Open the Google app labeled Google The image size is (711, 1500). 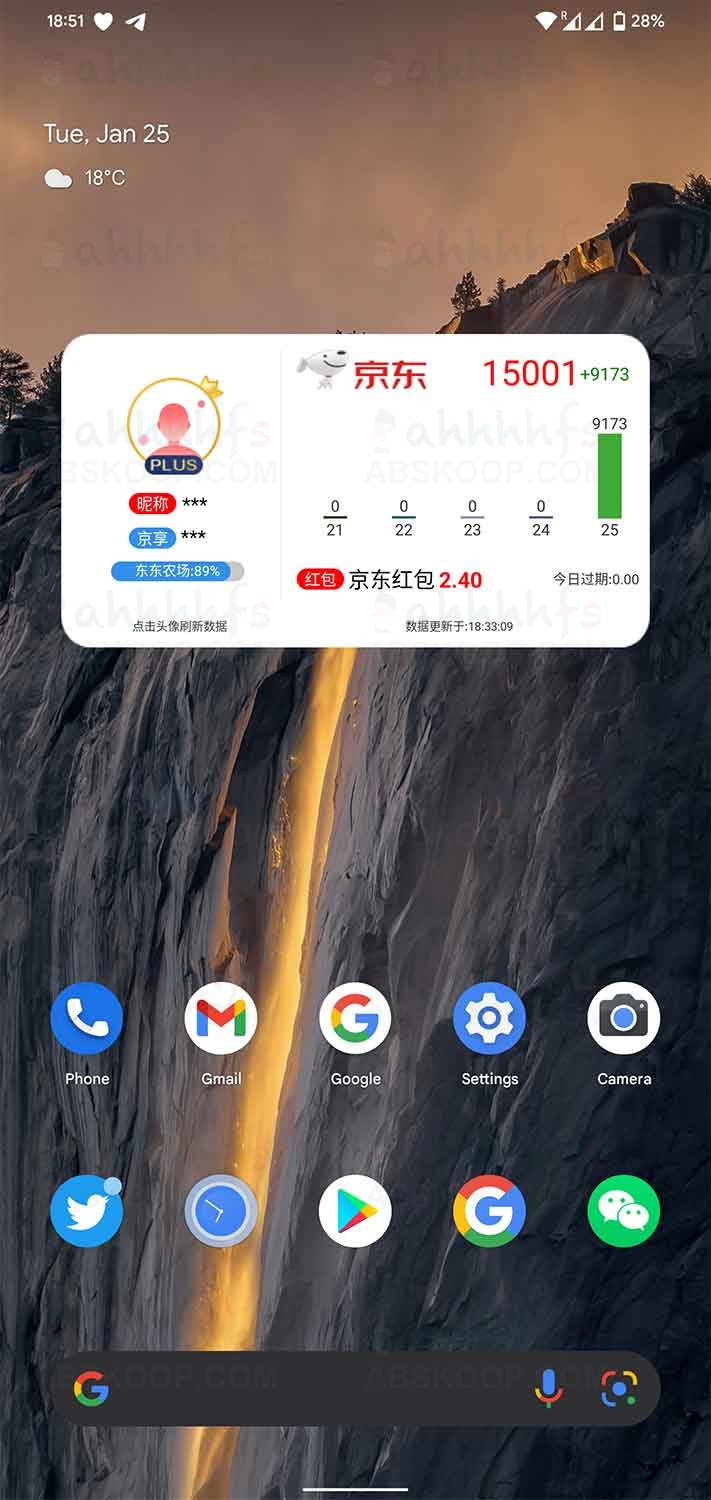point(355,1019)
